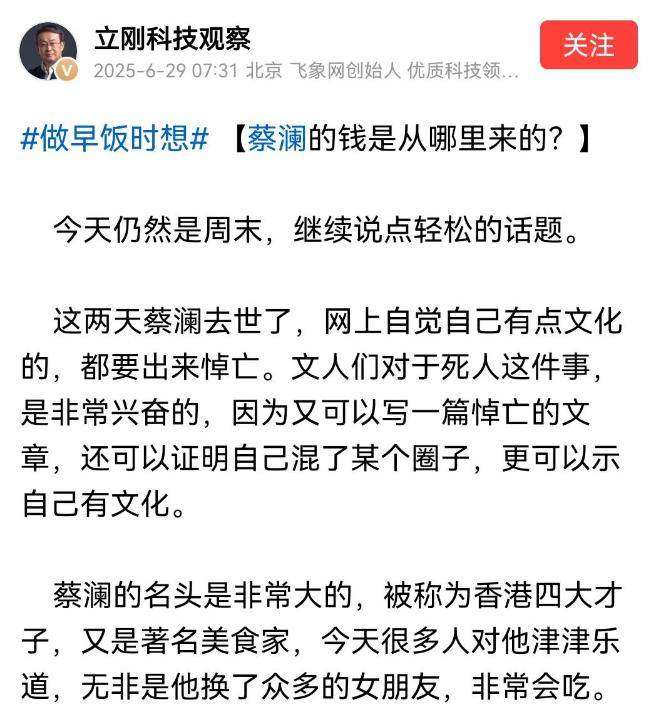Open the #做早饭时想# hashtag topic
The width and height of the screenshot is (669, 714).
coord(114,139)
